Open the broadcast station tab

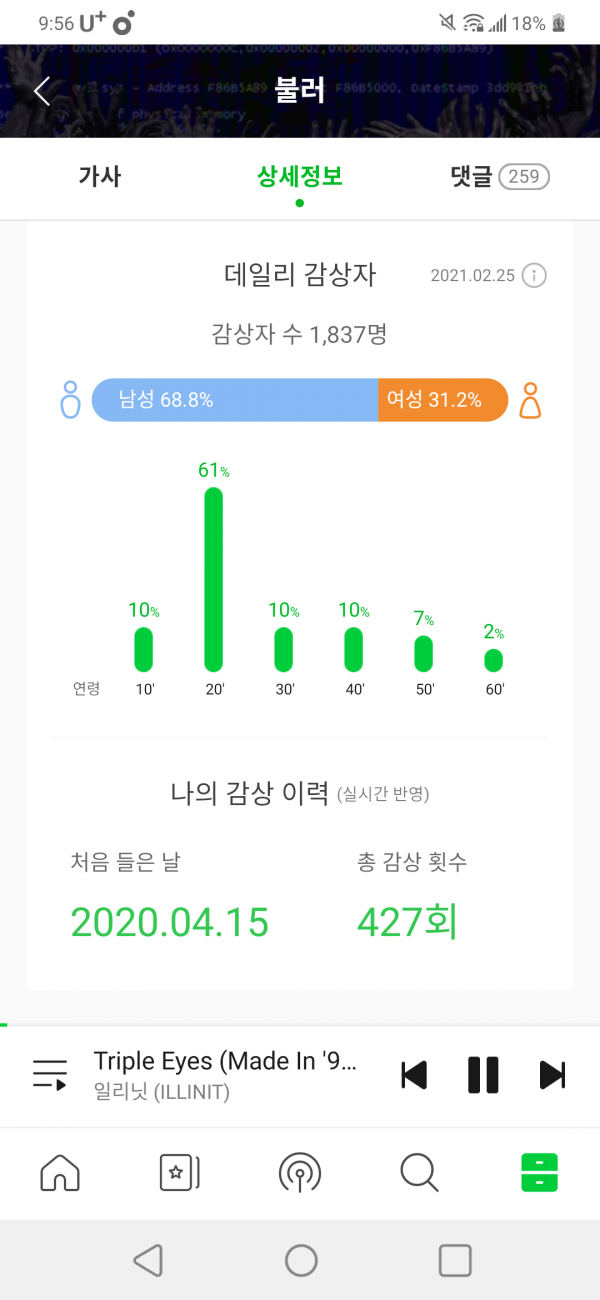[300, 1171]
